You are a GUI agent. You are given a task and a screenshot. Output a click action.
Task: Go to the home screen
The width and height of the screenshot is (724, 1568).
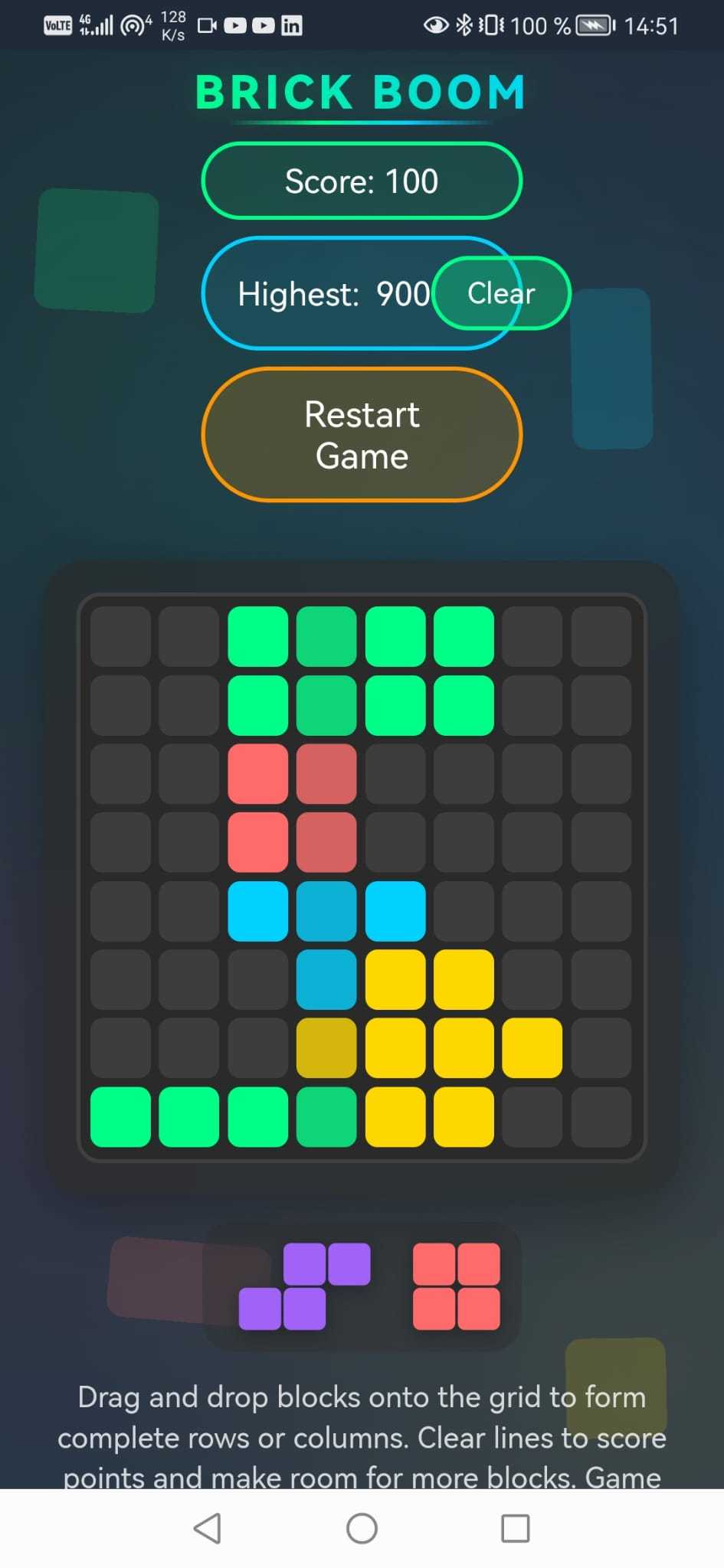click(362, 1528)
